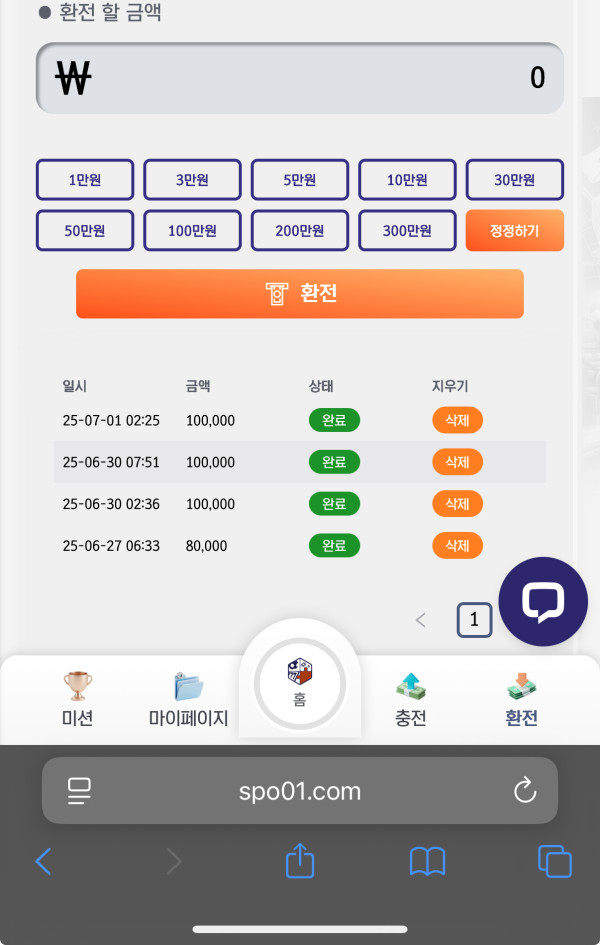Image resolution: width=600 pixels, height=945 pixels.
Task: Reload the page in Safari
Action: [x=525, y=792]
